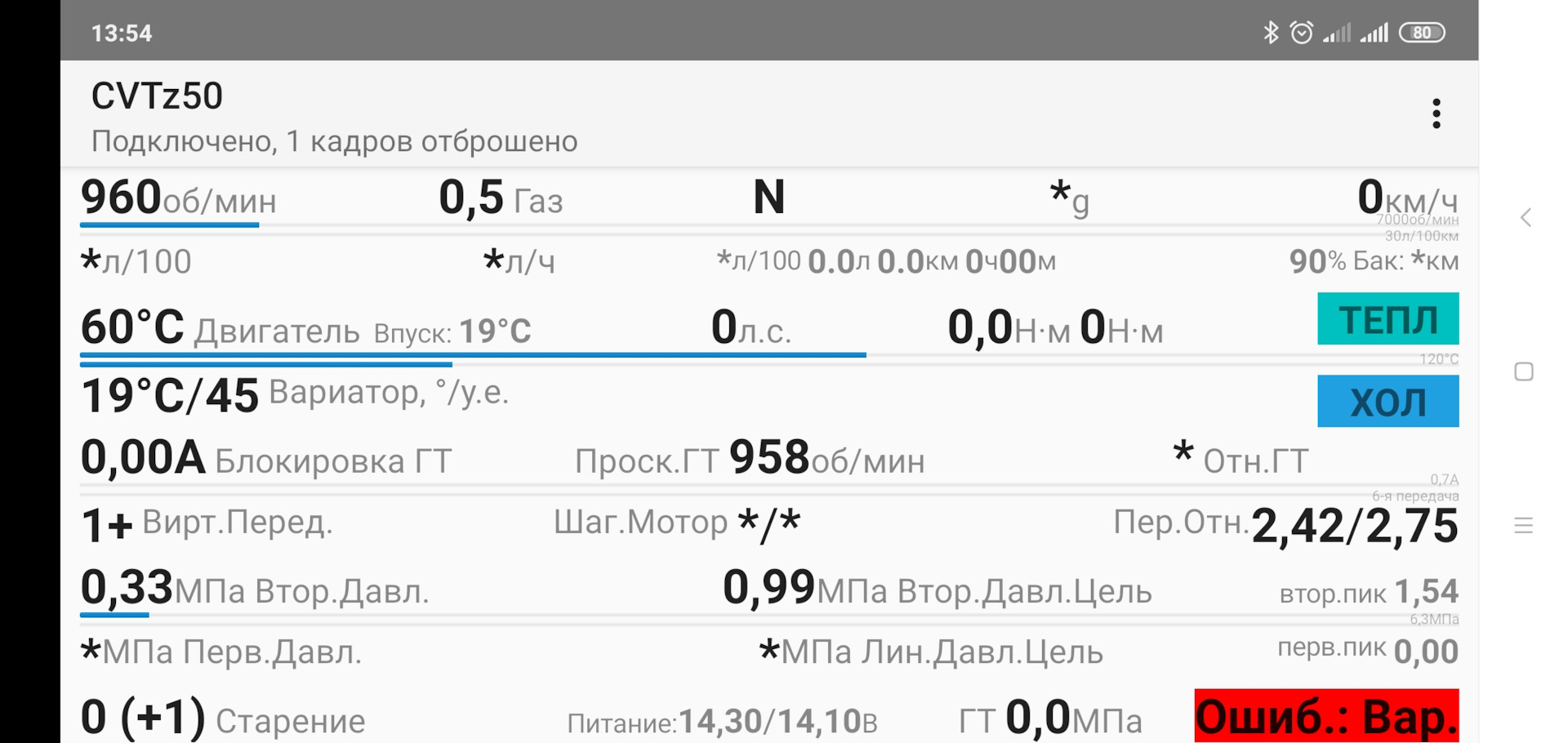Tap the red Ошиб.: Вар. error button

click(1326, 717)
